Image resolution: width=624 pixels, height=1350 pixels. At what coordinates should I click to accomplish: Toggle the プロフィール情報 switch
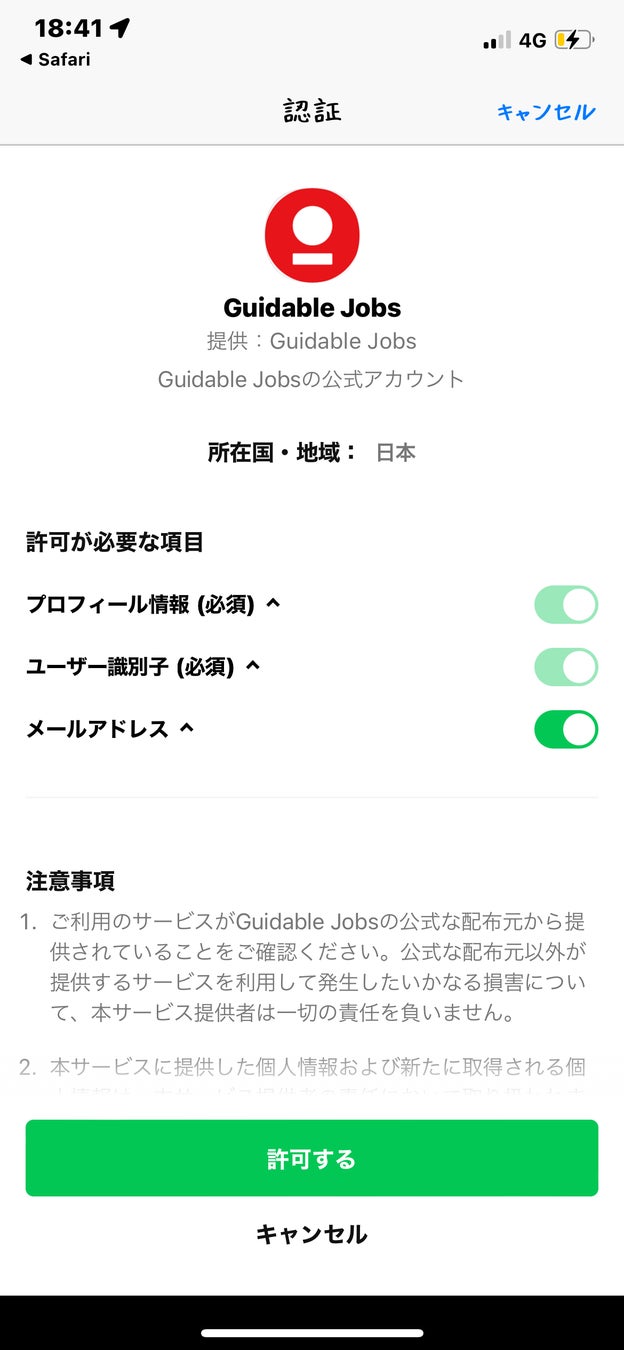point(566,605)
